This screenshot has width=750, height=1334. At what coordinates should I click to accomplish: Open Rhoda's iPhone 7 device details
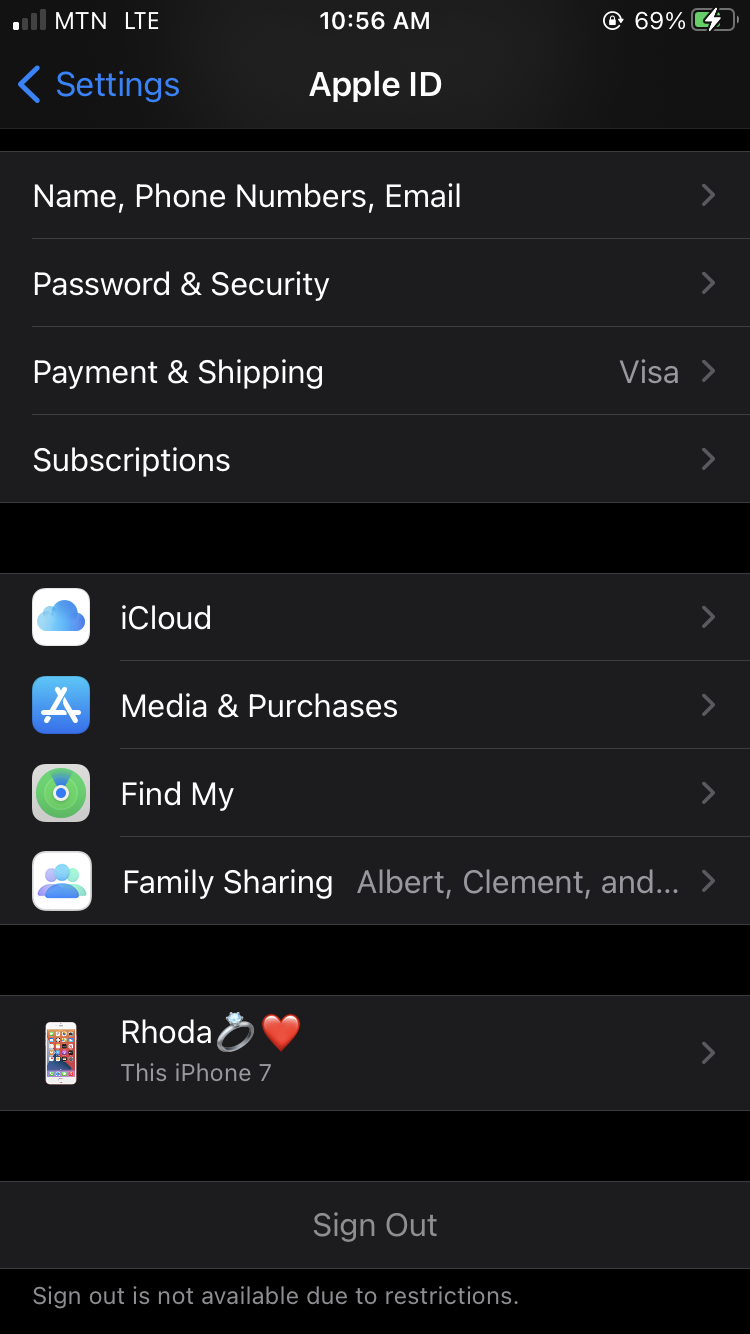[375, 1053]
